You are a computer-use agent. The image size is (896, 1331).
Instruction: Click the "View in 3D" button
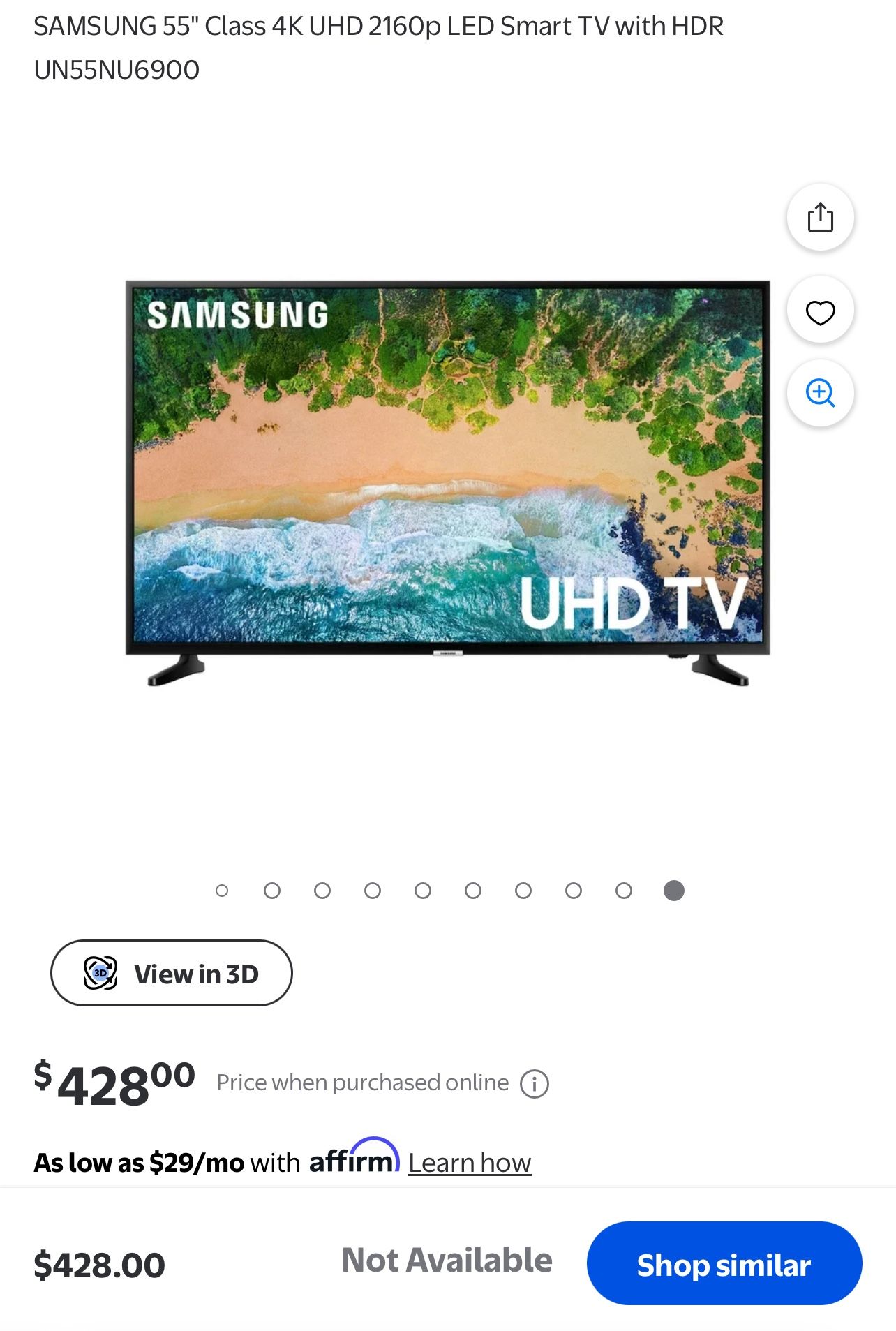[x=172, y=972]
